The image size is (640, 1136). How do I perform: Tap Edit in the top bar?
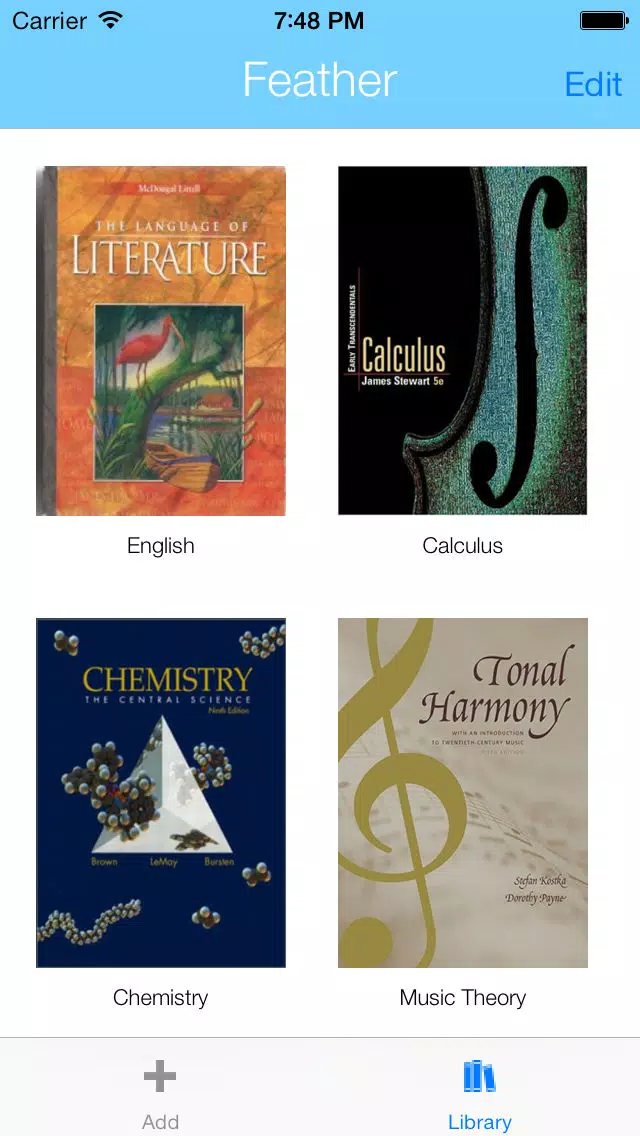(593, 84)
